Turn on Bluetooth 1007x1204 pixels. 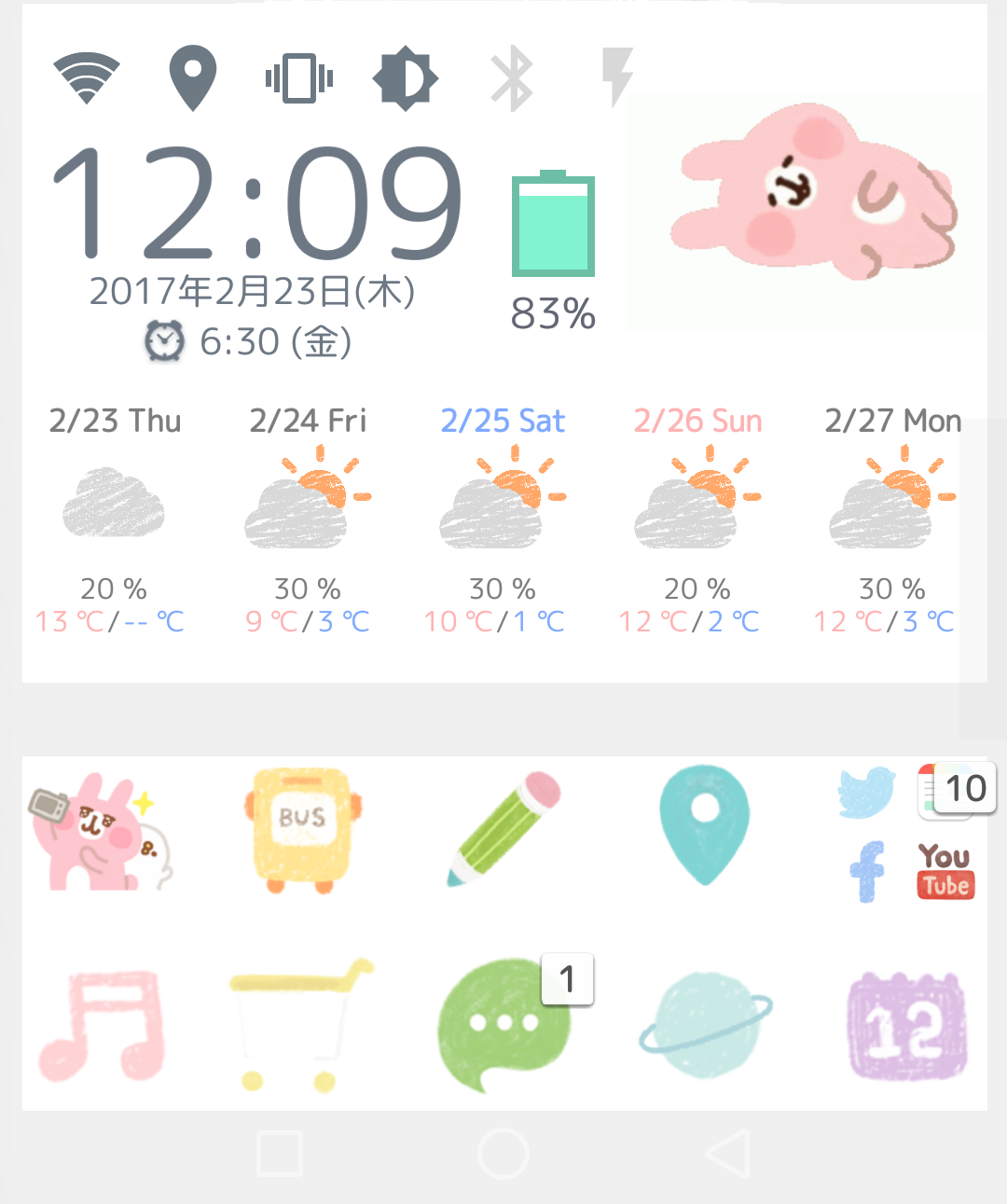coord(512,78)
